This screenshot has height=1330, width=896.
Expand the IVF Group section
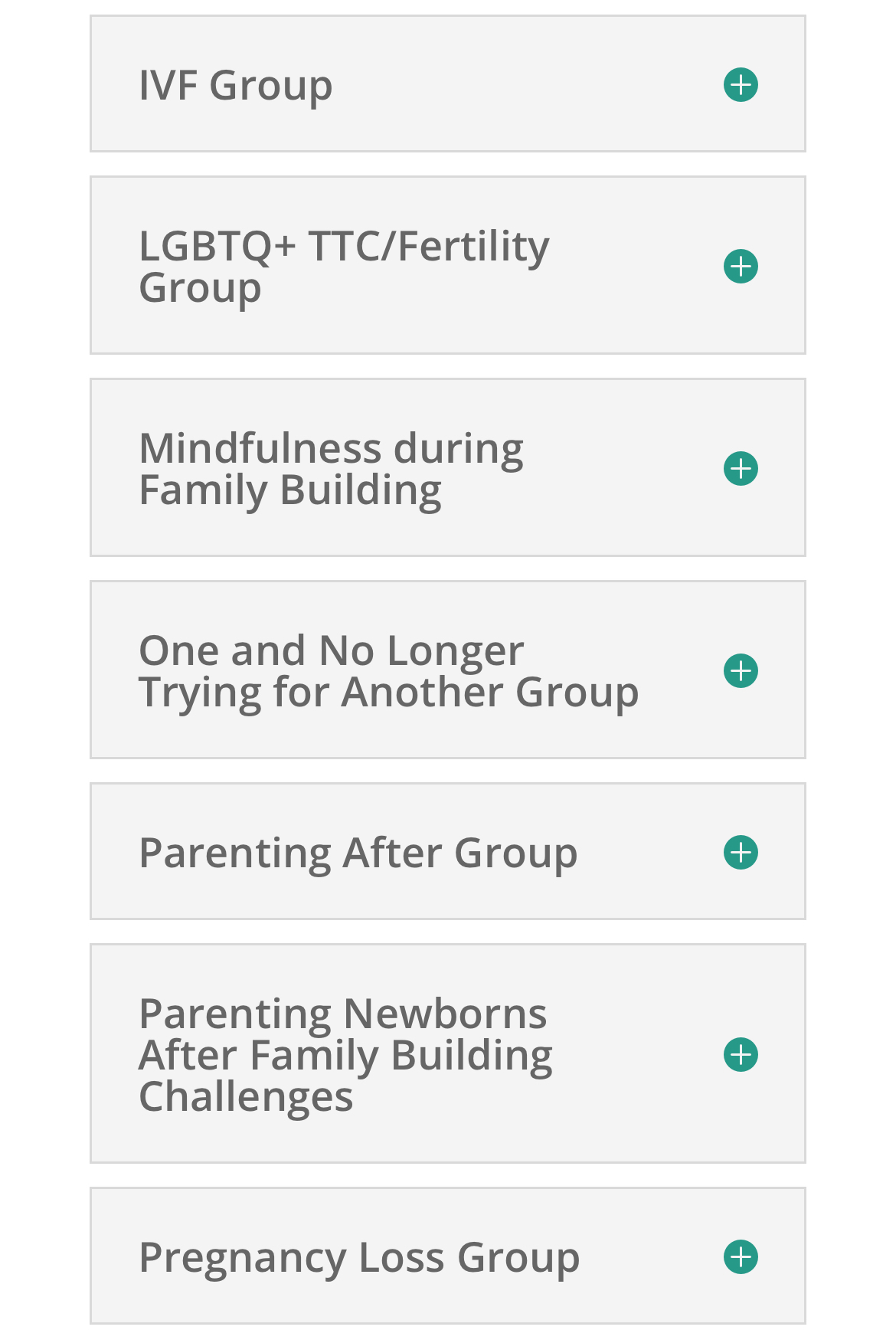pyautogui.click(x=740, y=84)
